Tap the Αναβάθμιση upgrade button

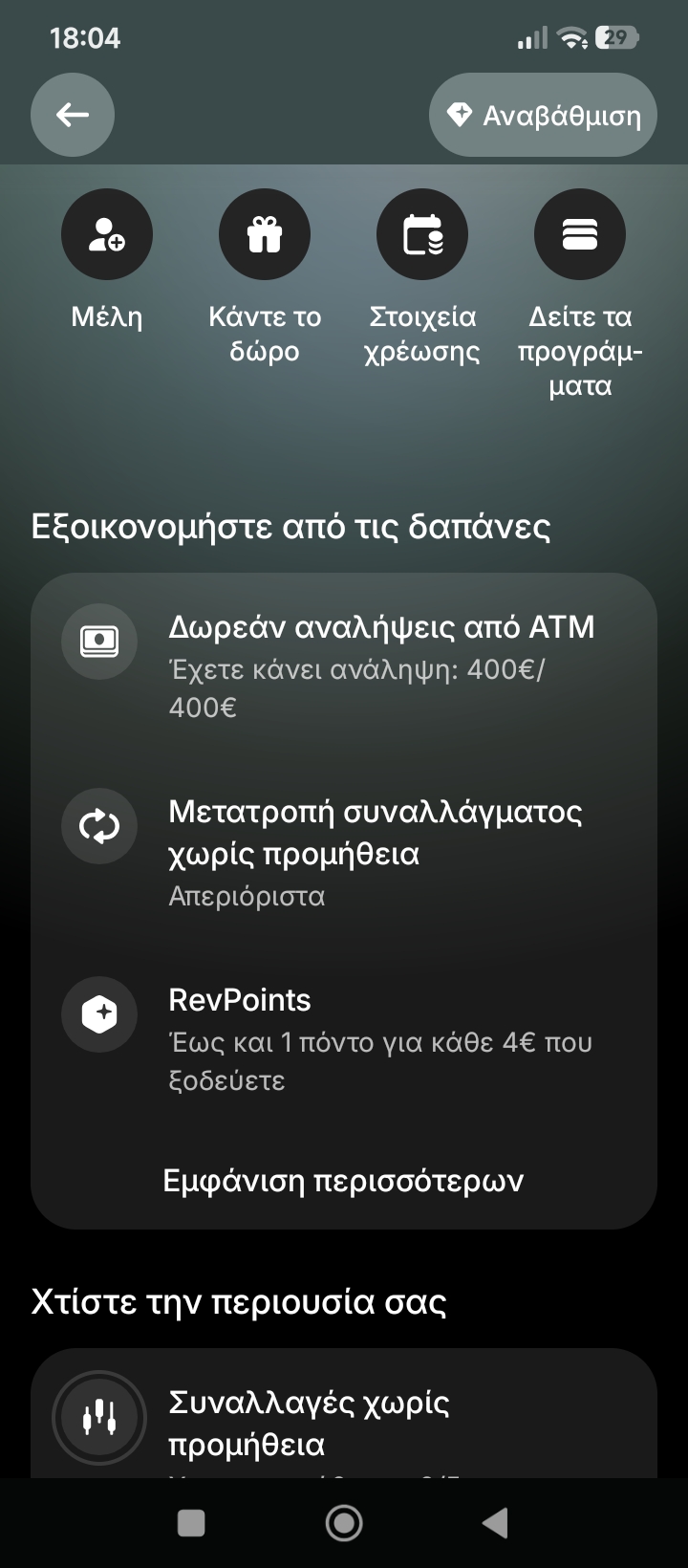[543, 116]
